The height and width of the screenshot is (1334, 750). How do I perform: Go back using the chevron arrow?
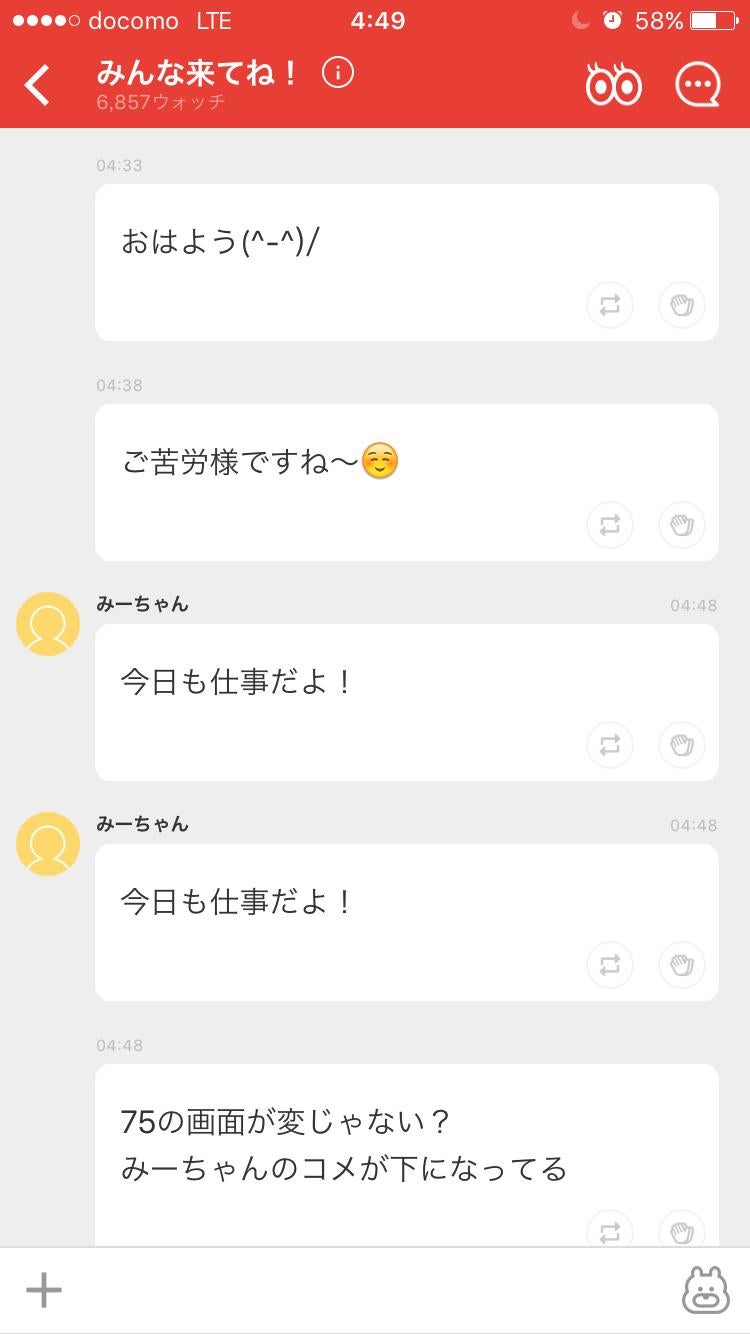click(x=37, y=83)
